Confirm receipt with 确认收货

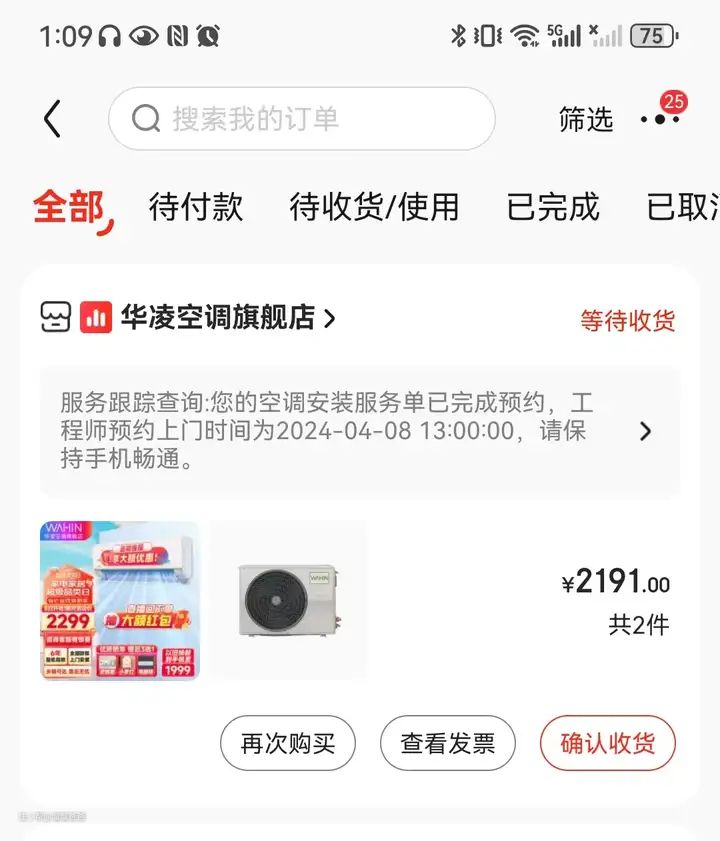point(608,743)
